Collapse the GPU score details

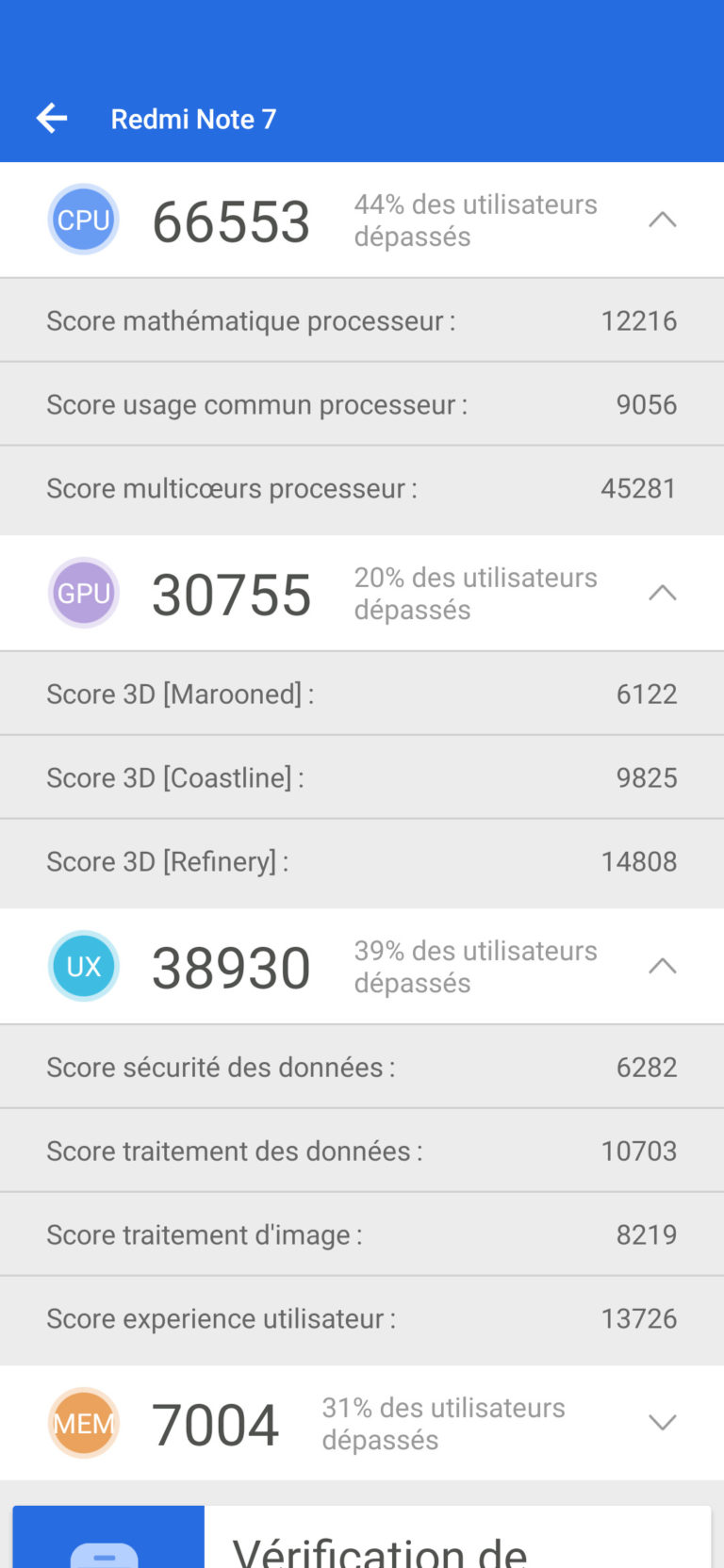coord(663,593)
